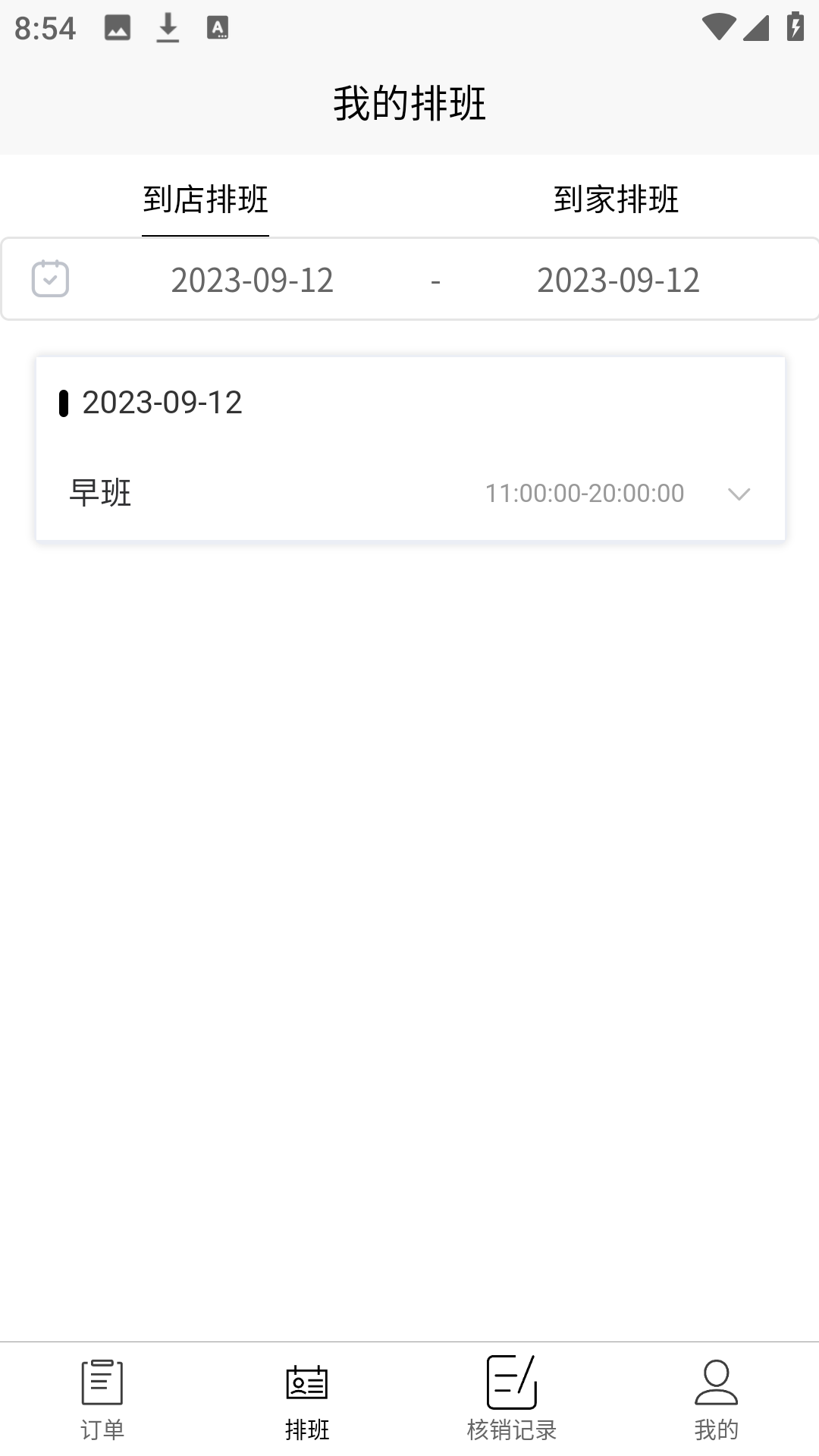819x1456 pixels.
Task: Switch to the 到家排班 tab
Action: [x=616, y=199]
